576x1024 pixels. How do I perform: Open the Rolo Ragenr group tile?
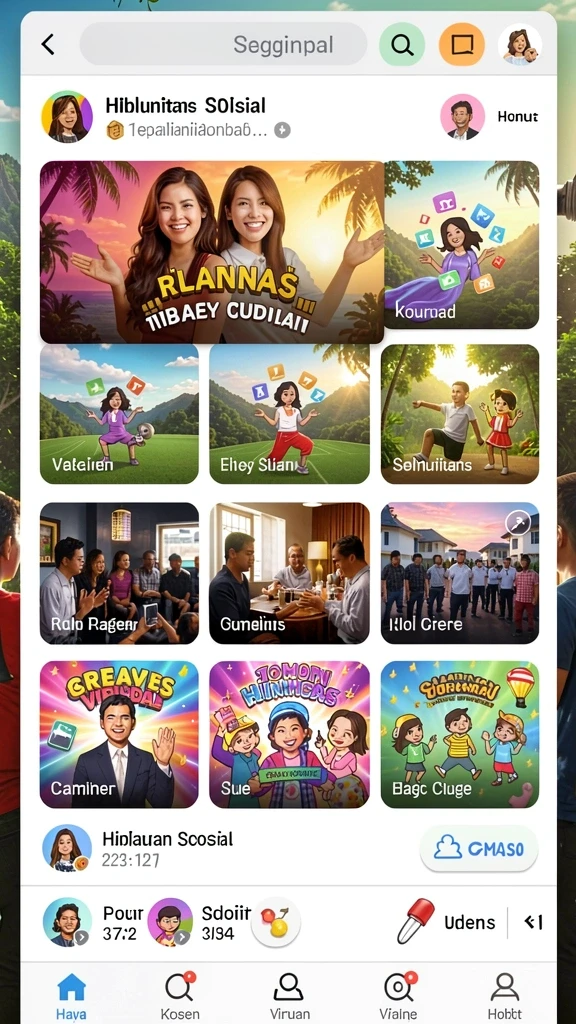pos(120,573)
